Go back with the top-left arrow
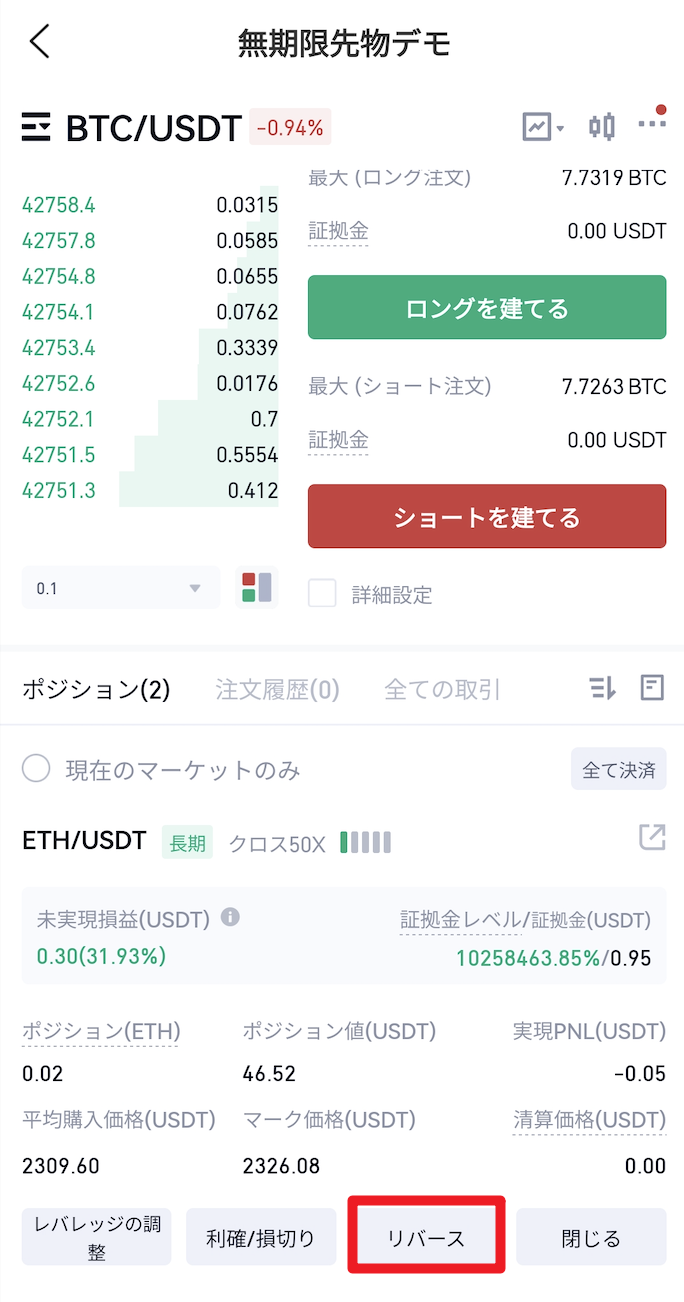 coord(40,42)
